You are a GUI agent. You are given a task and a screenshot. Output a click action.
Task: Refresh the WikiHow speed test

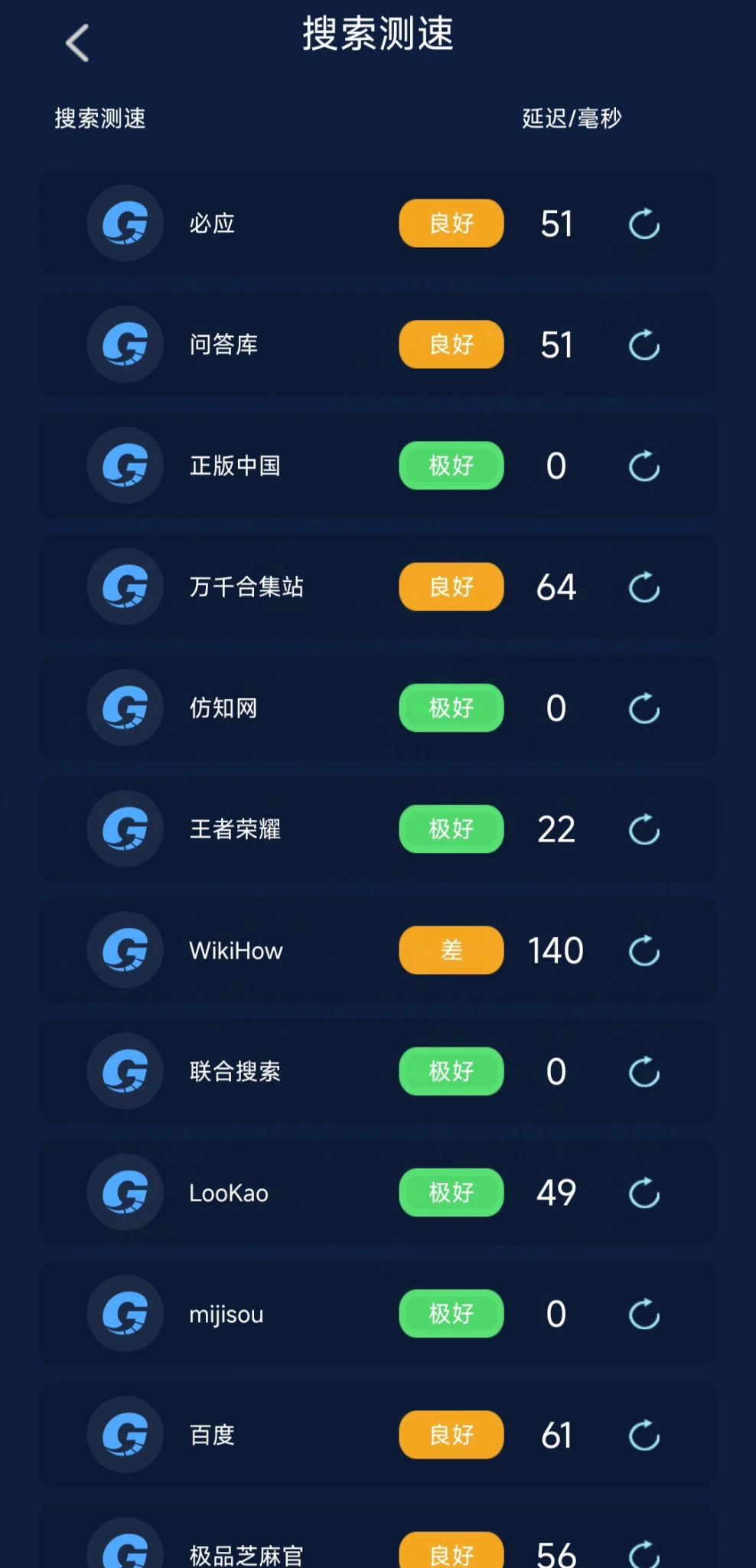click(x=644, y=951)
